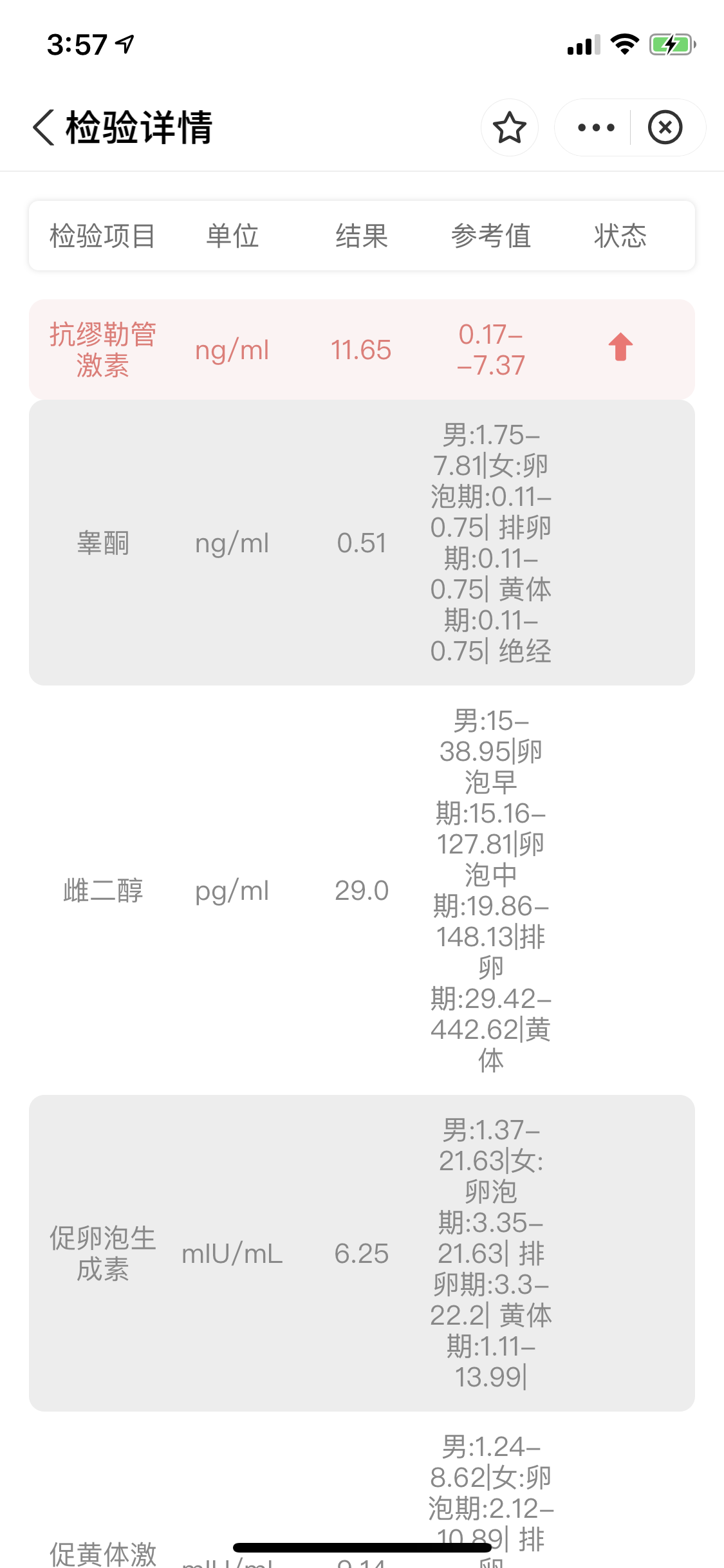This screenshot has height=1568, width=724.
Task: Tap the red up arrow beside 抗缪勒管激素
Action: (x=620, y=348)
